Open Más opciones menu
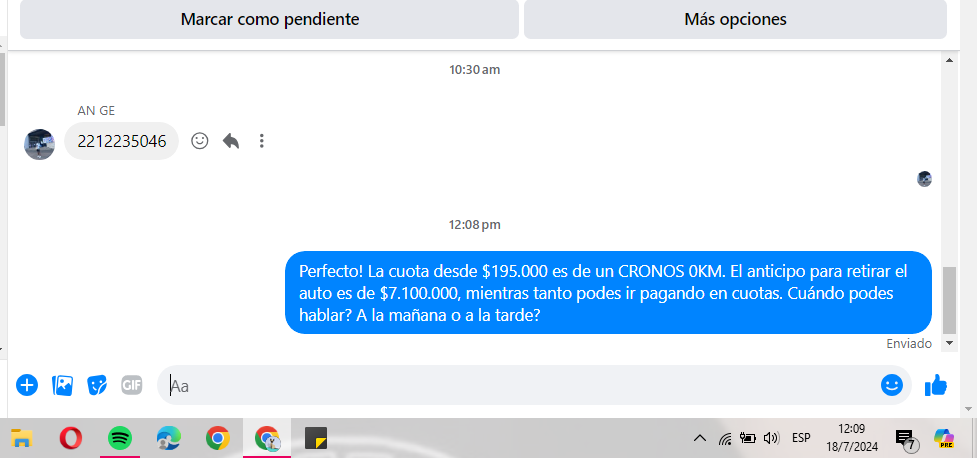 [x=735, y=19]
